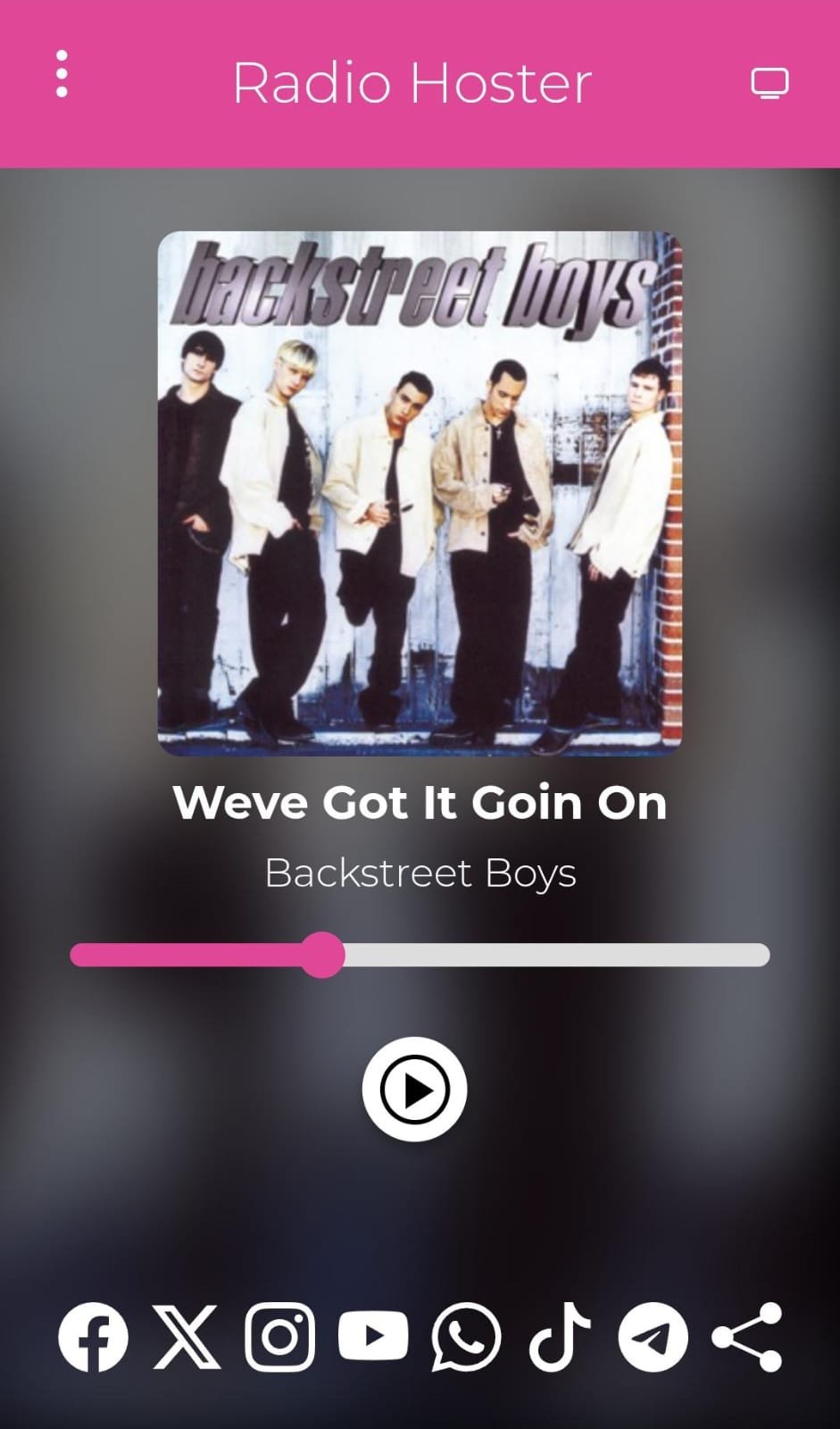Screen dimensions: 840x1429
Task: Visit the X (Twitter) profile
Action: tap(187, 1337)
